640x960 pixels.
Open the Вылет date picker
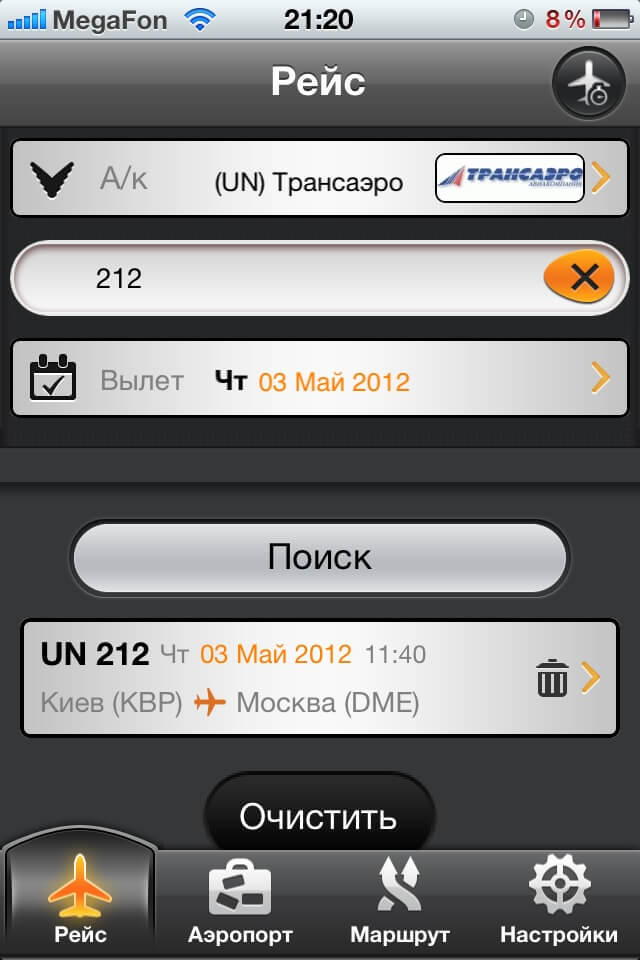pyautogui.click(x=320, y=379)
